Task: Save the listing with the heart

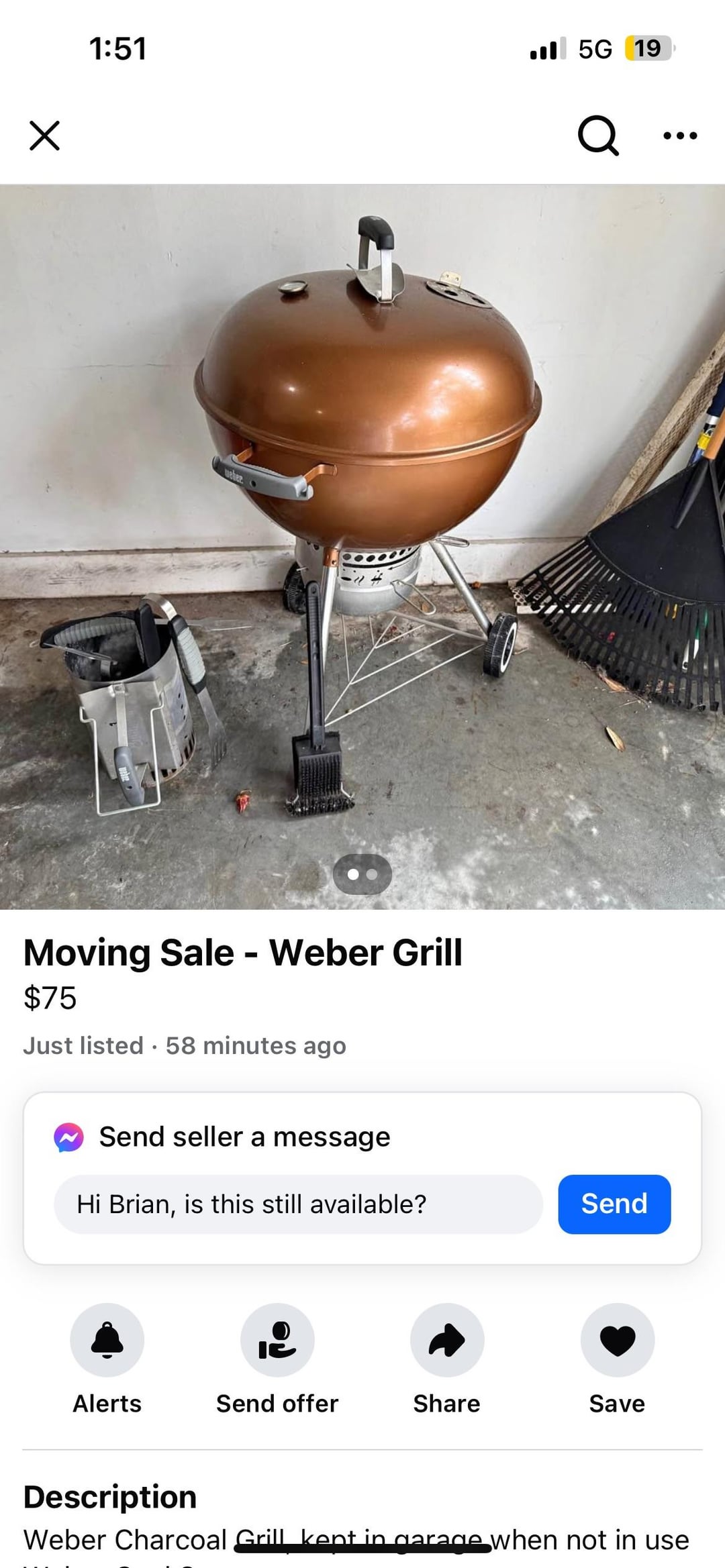Action: (617, 1341)
